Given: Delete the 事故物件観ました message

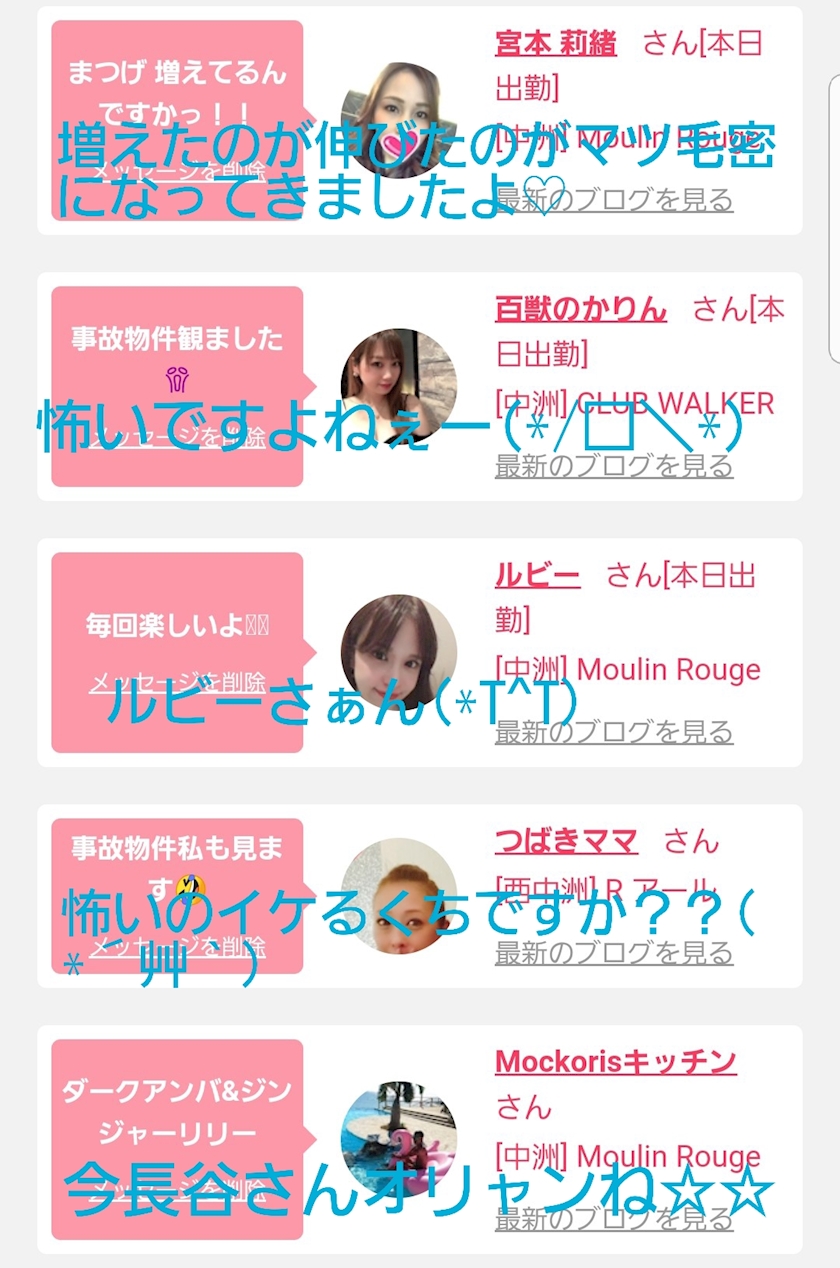Looking at the screenshot, I should pos(177,437).
